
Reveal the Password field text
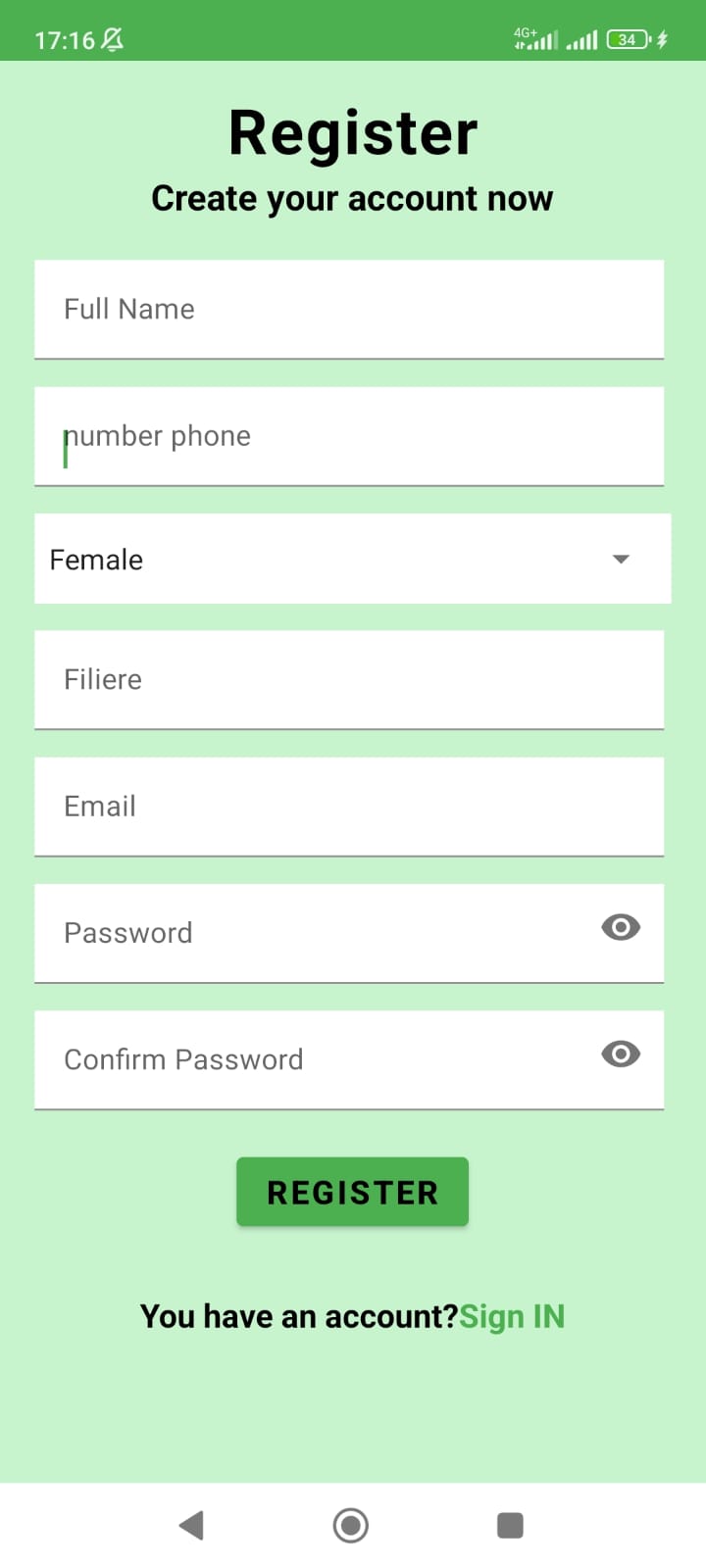tap(620, 927)
